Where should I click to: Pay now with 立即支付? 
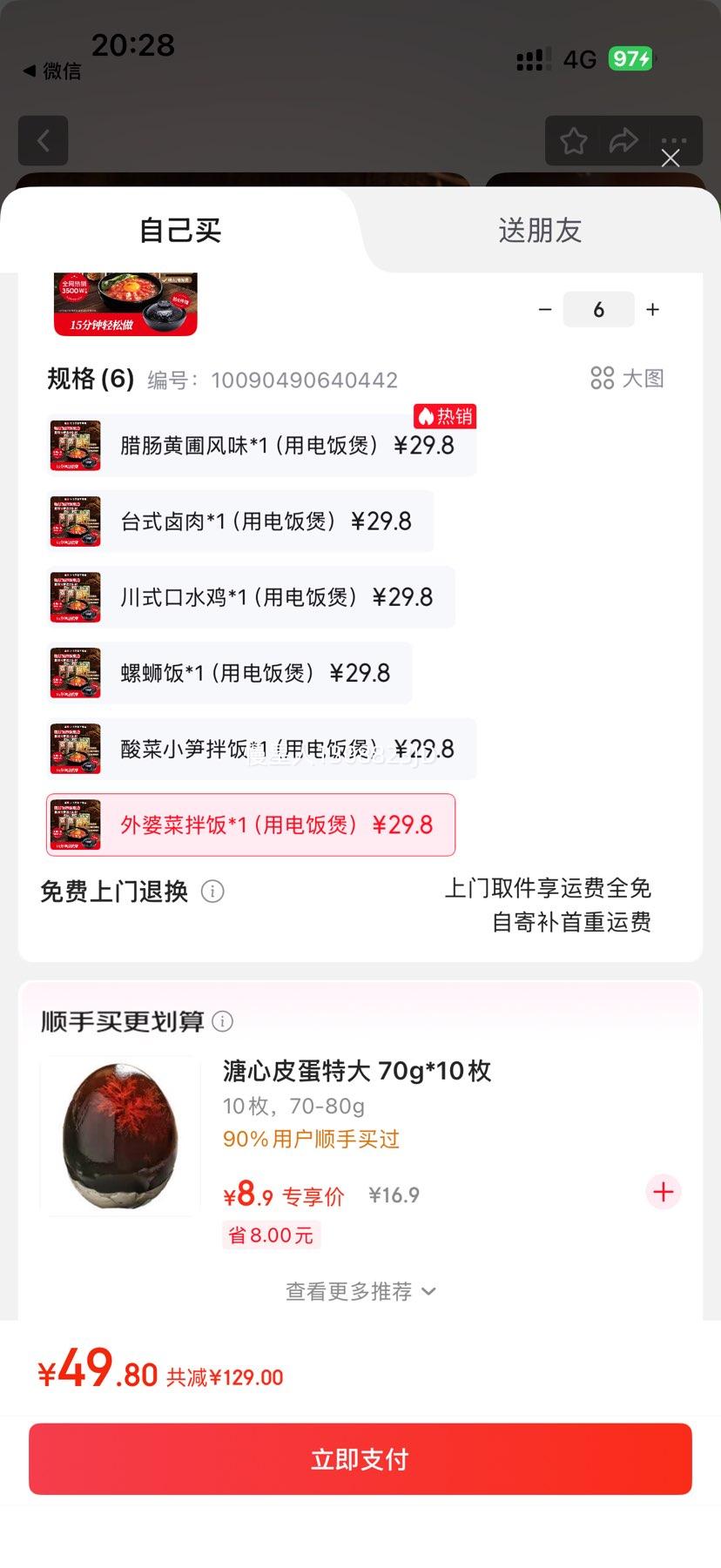tap(360, 1459)
